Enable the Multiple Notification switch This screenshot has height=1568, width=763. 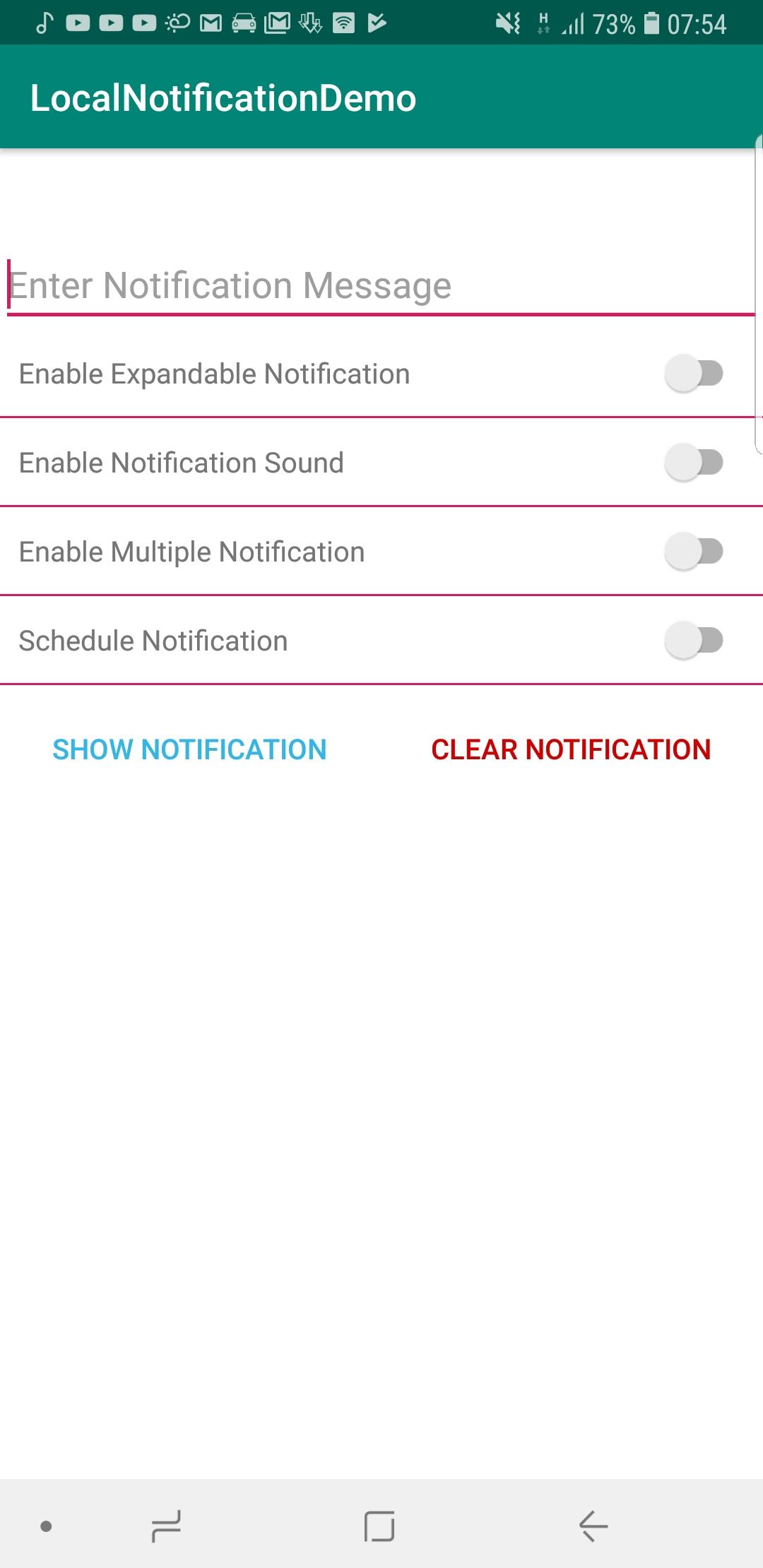tap(694, 552)
